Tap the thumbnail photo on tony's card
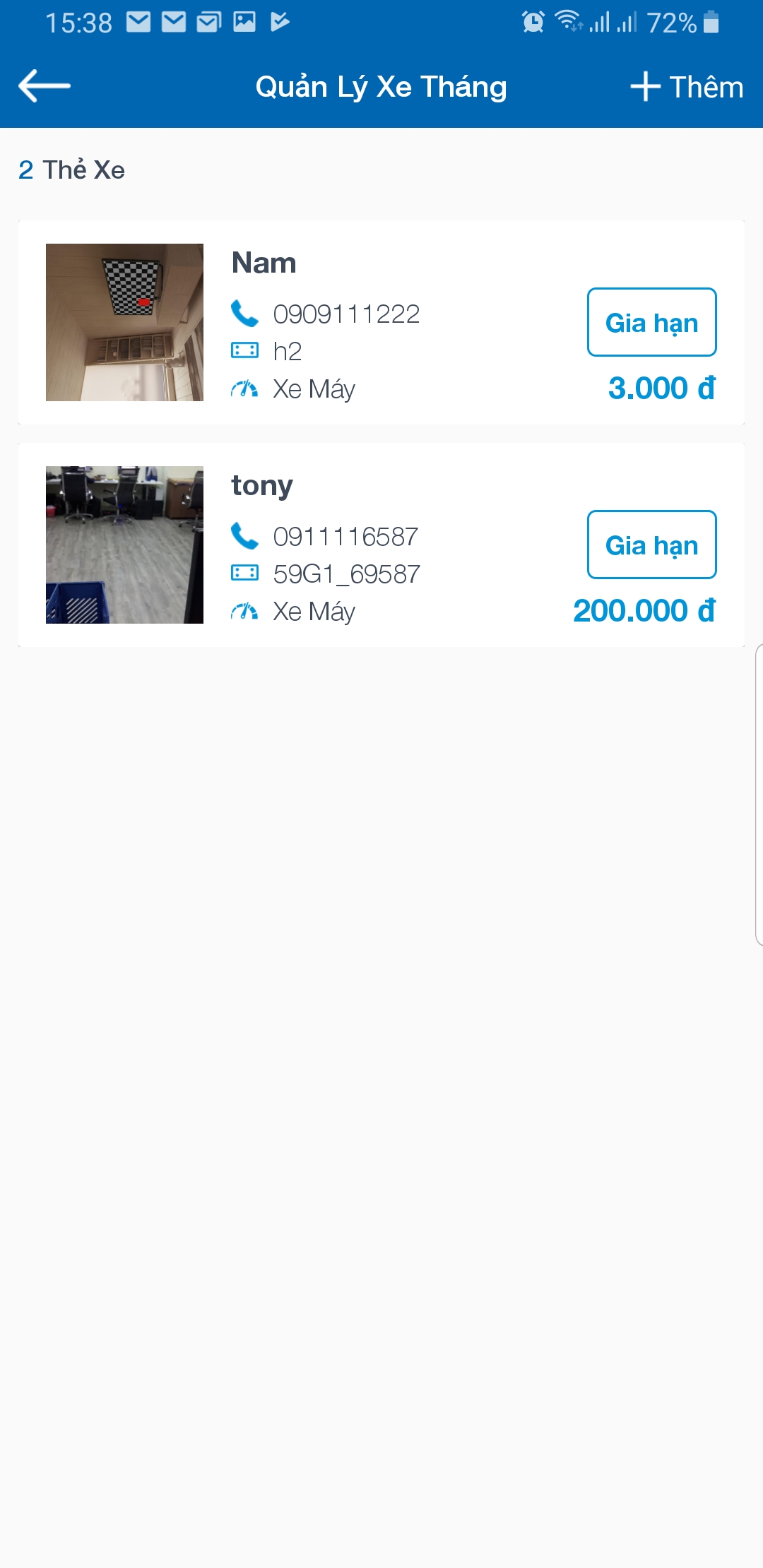This screenshot has height=1568, width=763. pyautogui.click(x=124, y=545)
